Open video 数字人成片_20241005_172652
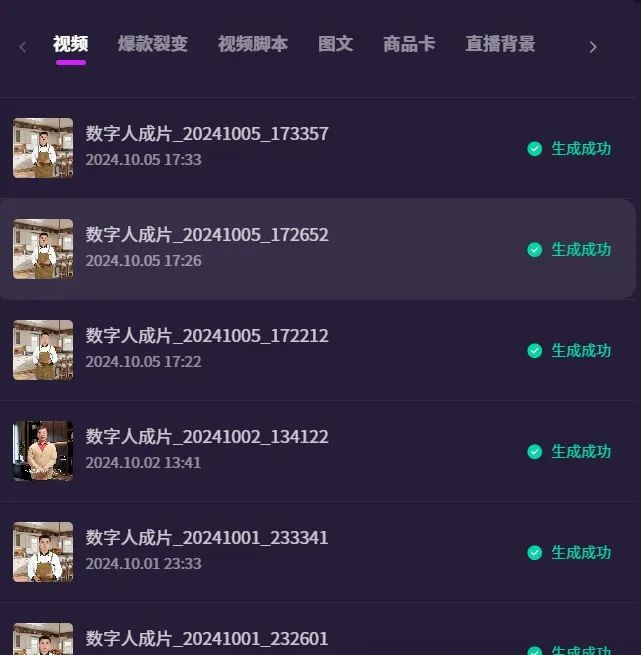The image size is (641, 655). point(207,235)
